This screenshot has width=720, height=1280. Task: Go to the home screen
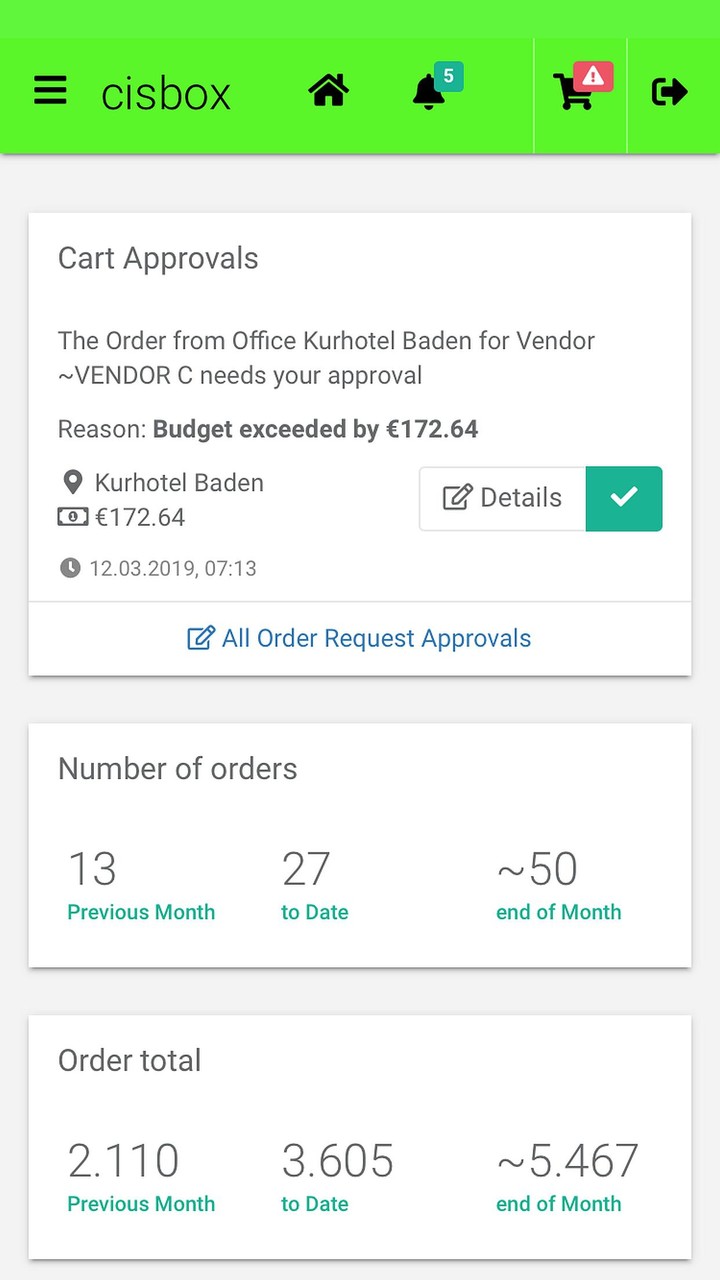tap(328, 90)
